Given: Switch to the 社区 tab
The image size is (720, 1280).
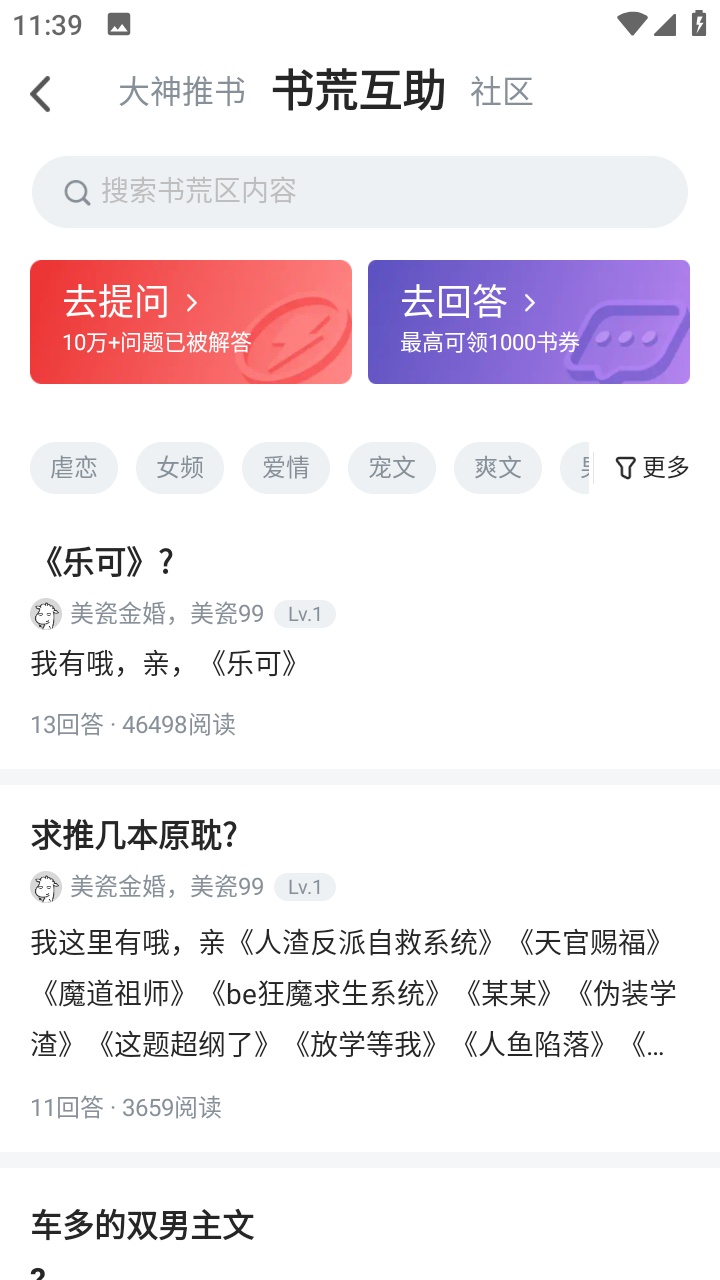Looking at the screenshot, I should tap(501, 92).
